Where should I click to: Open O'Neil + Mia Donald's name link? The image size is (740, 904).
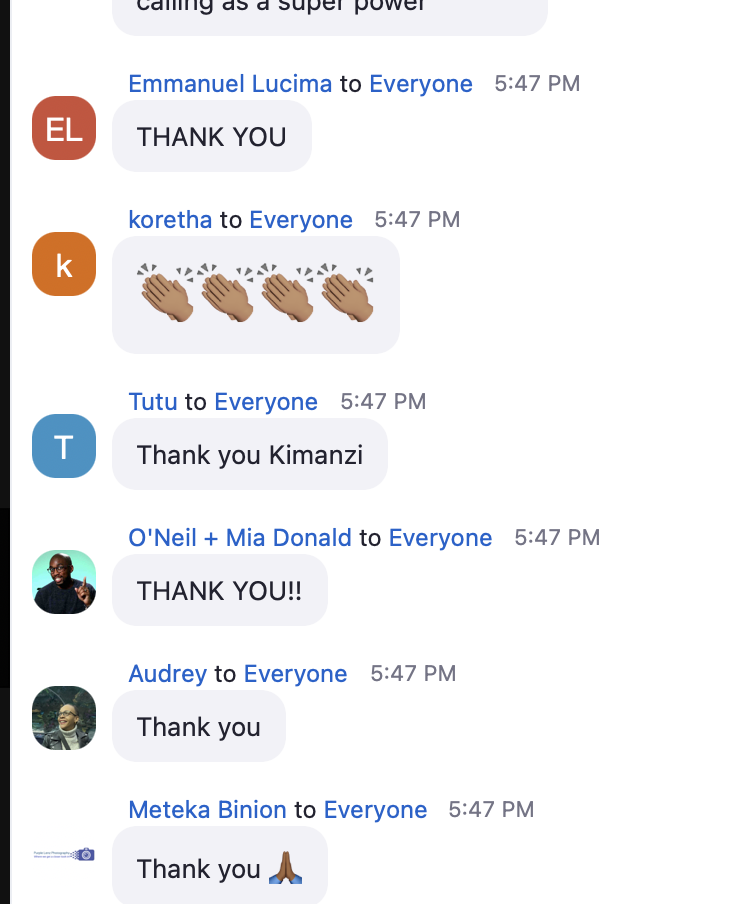pyautogui.click(x=240, y=538)
